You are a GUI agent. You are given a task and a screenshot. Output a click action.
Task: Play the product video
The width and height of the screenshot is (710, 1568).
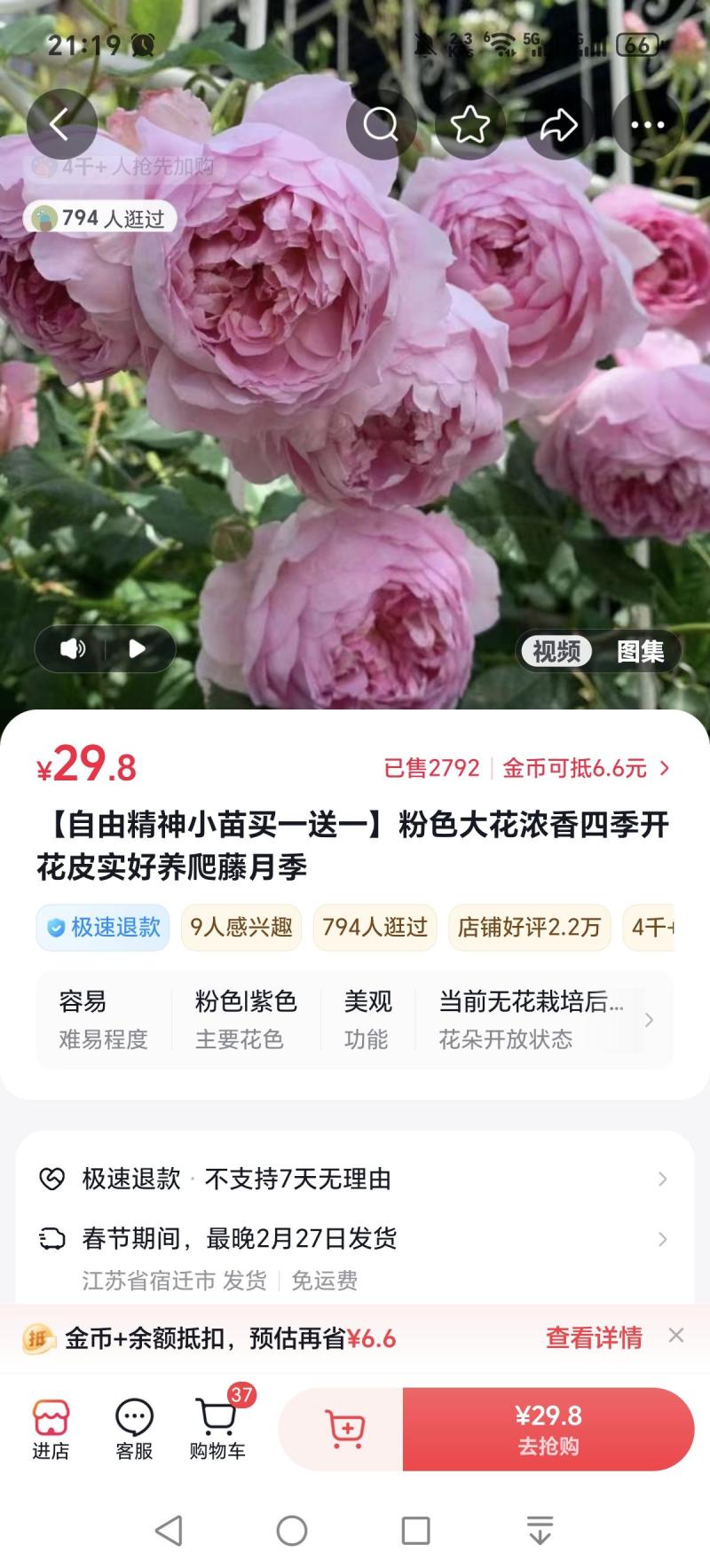tap(138, 649)
